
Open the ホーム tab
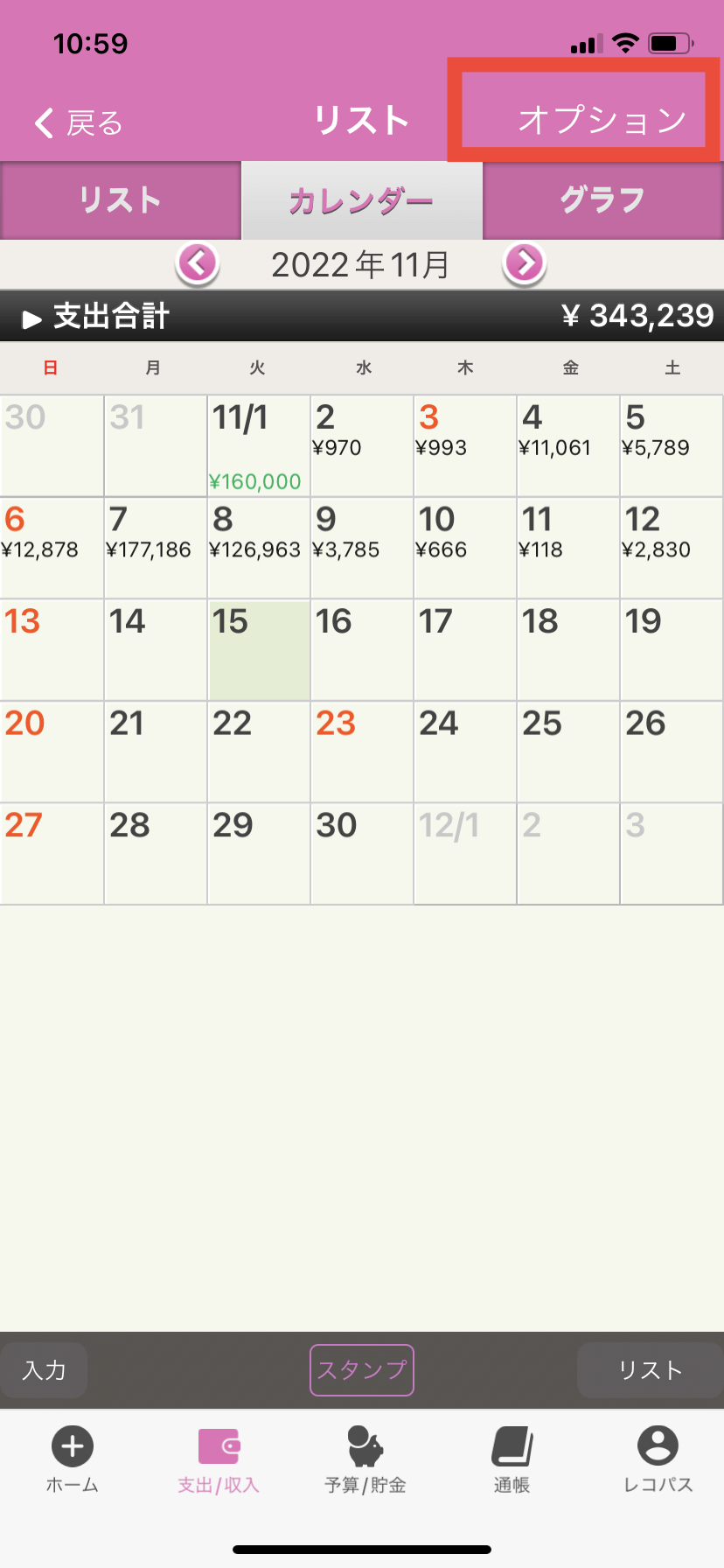click(x=73, y=1461)
